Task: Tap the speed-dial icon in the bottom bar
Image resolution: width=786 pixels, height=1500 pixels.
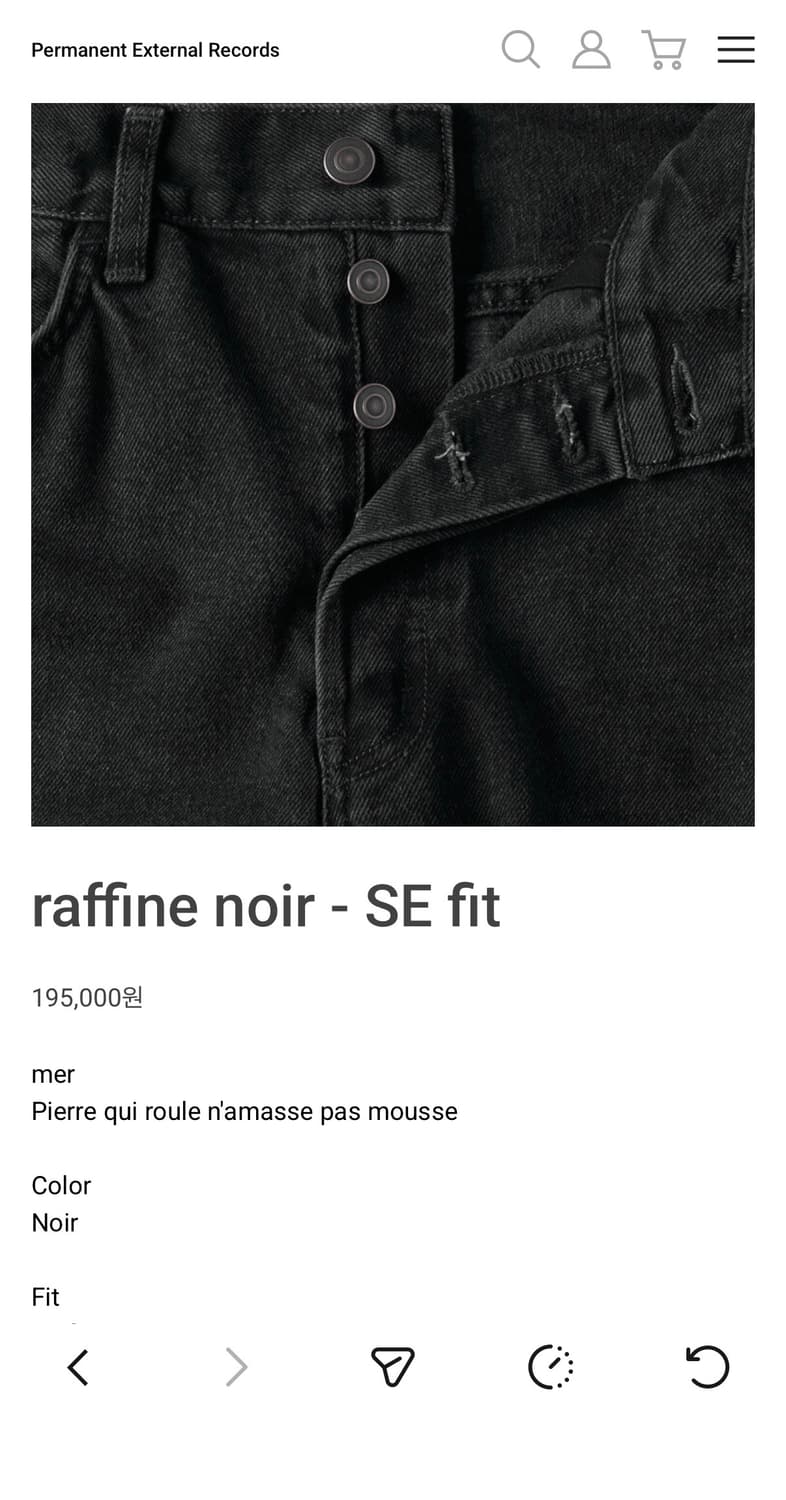Action: pyautogui.click(x=549, y=1367)
